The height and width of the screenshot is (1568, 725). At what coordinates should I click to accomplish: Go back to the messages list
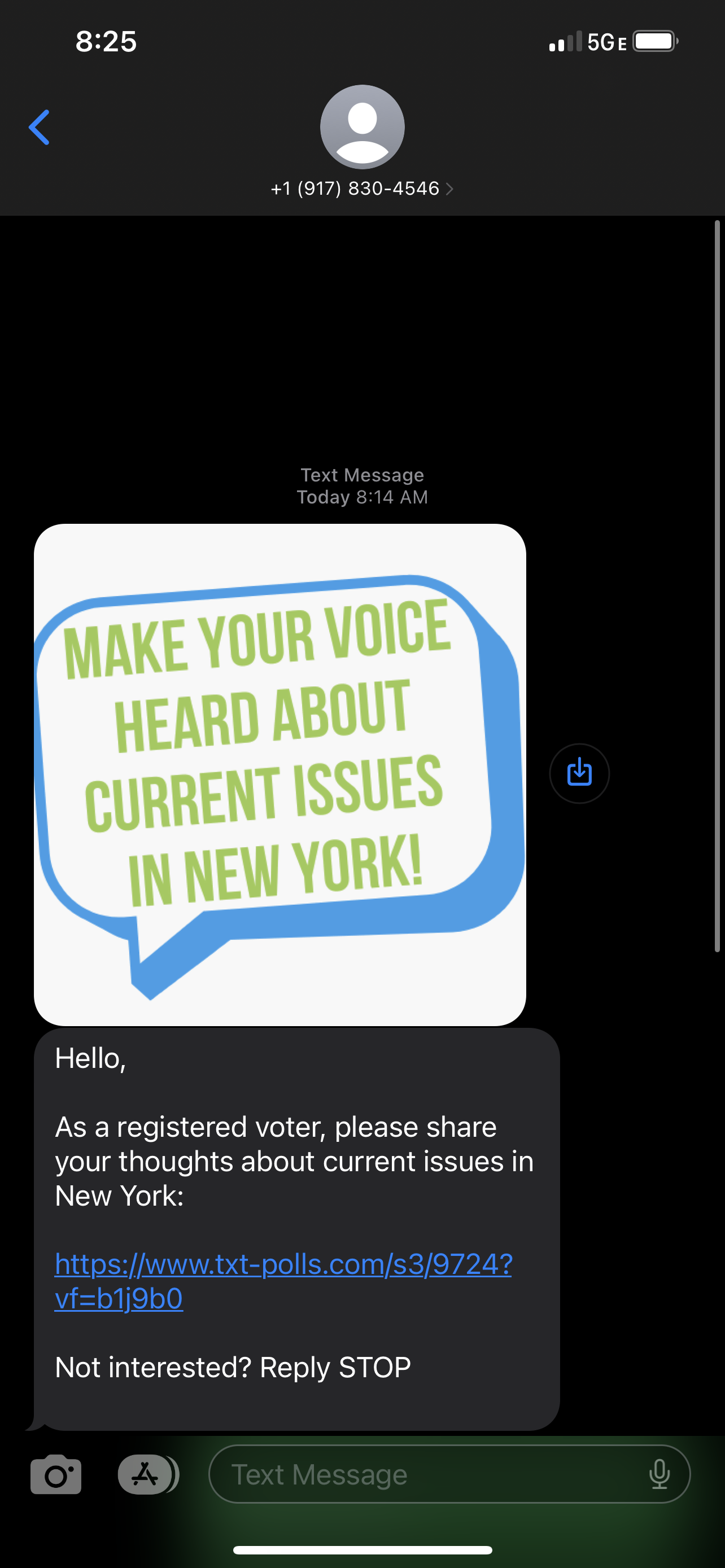tap(40, 128)
